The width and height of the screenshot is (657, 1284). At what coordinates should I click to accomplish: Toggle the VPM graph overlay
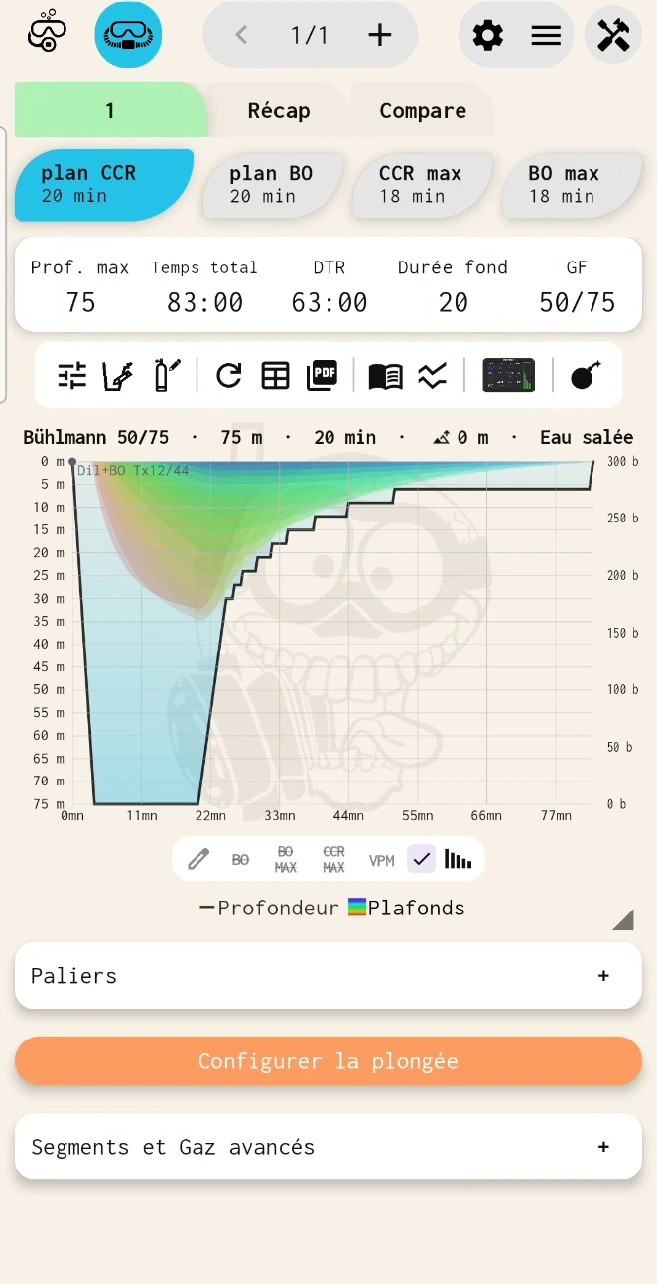pyautogui.click(x=382, y=860)
